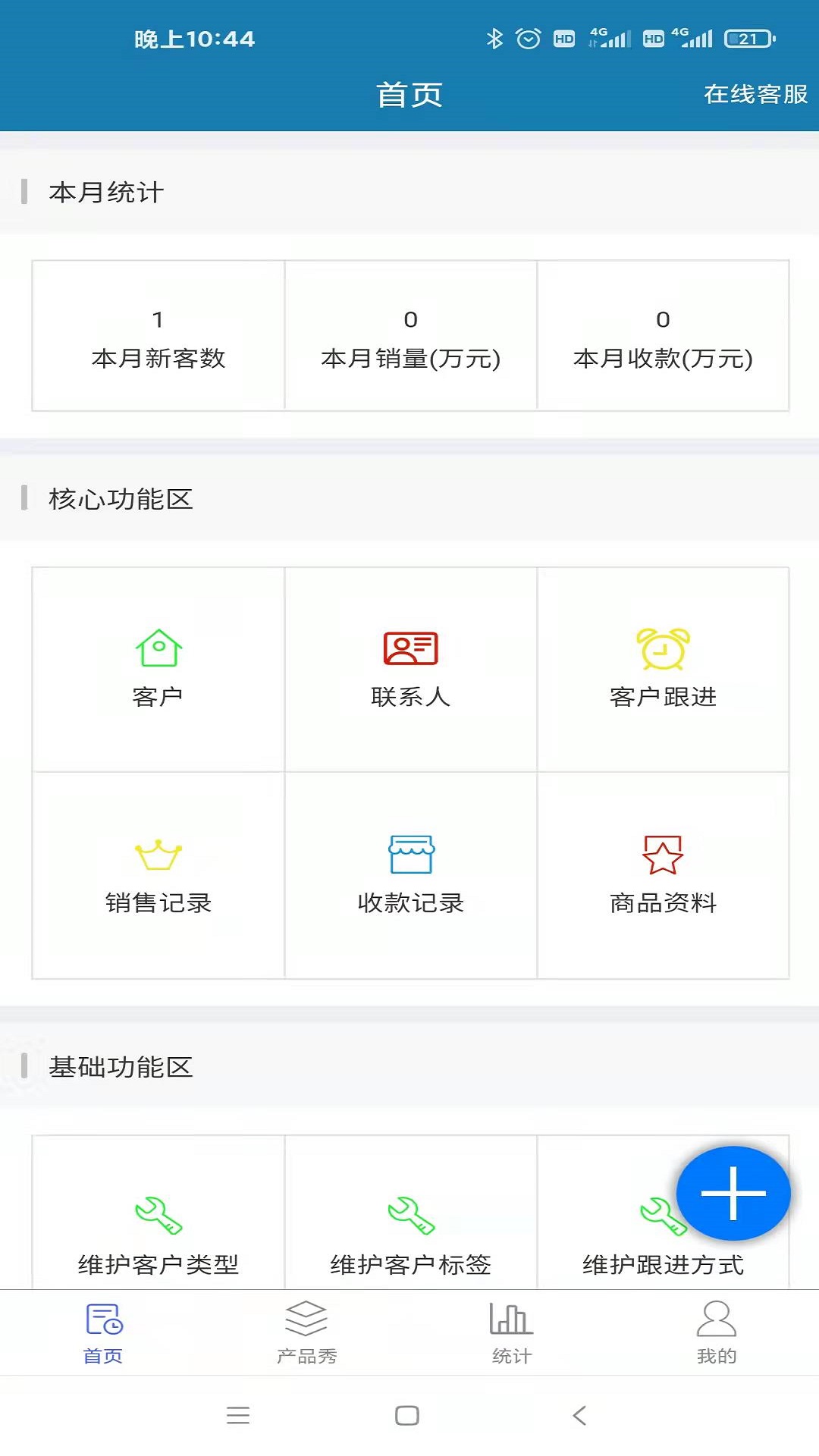The height and width of the screenshot is (1456, 819).
Task: Open the 客户 customers section
Action: point(158,669)
